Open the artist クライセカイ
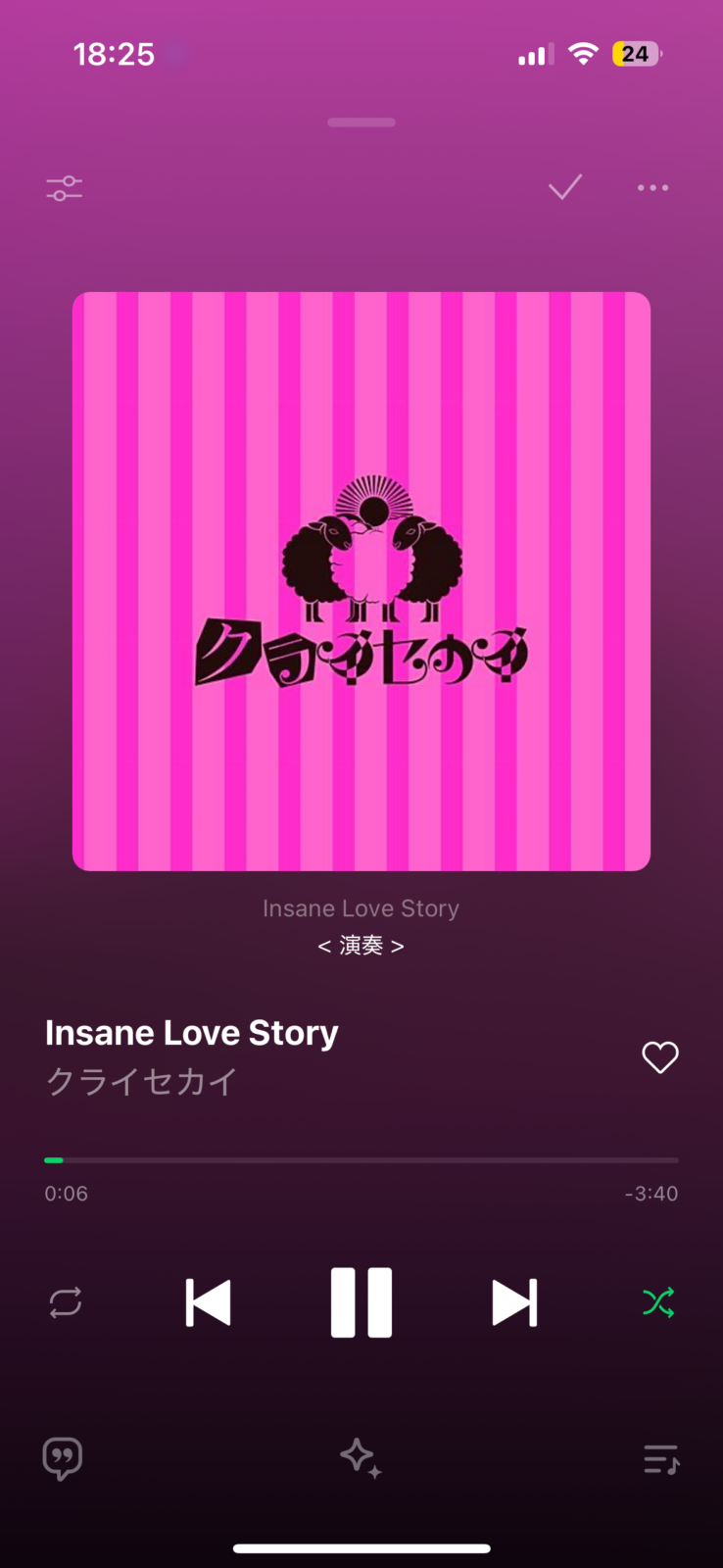Screen dimensions: 723x1568 142,1082
